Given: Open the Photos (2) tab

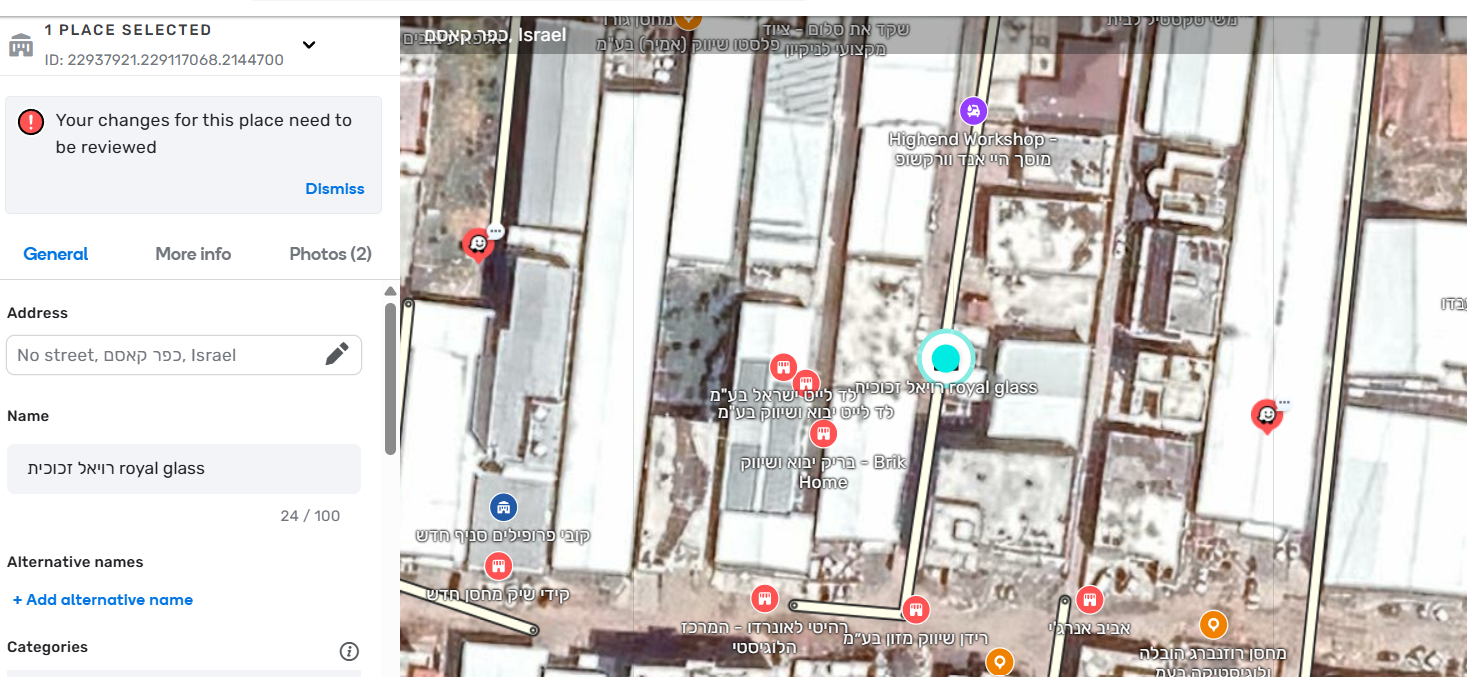Looking at the screenshot, I should (330, 254).
